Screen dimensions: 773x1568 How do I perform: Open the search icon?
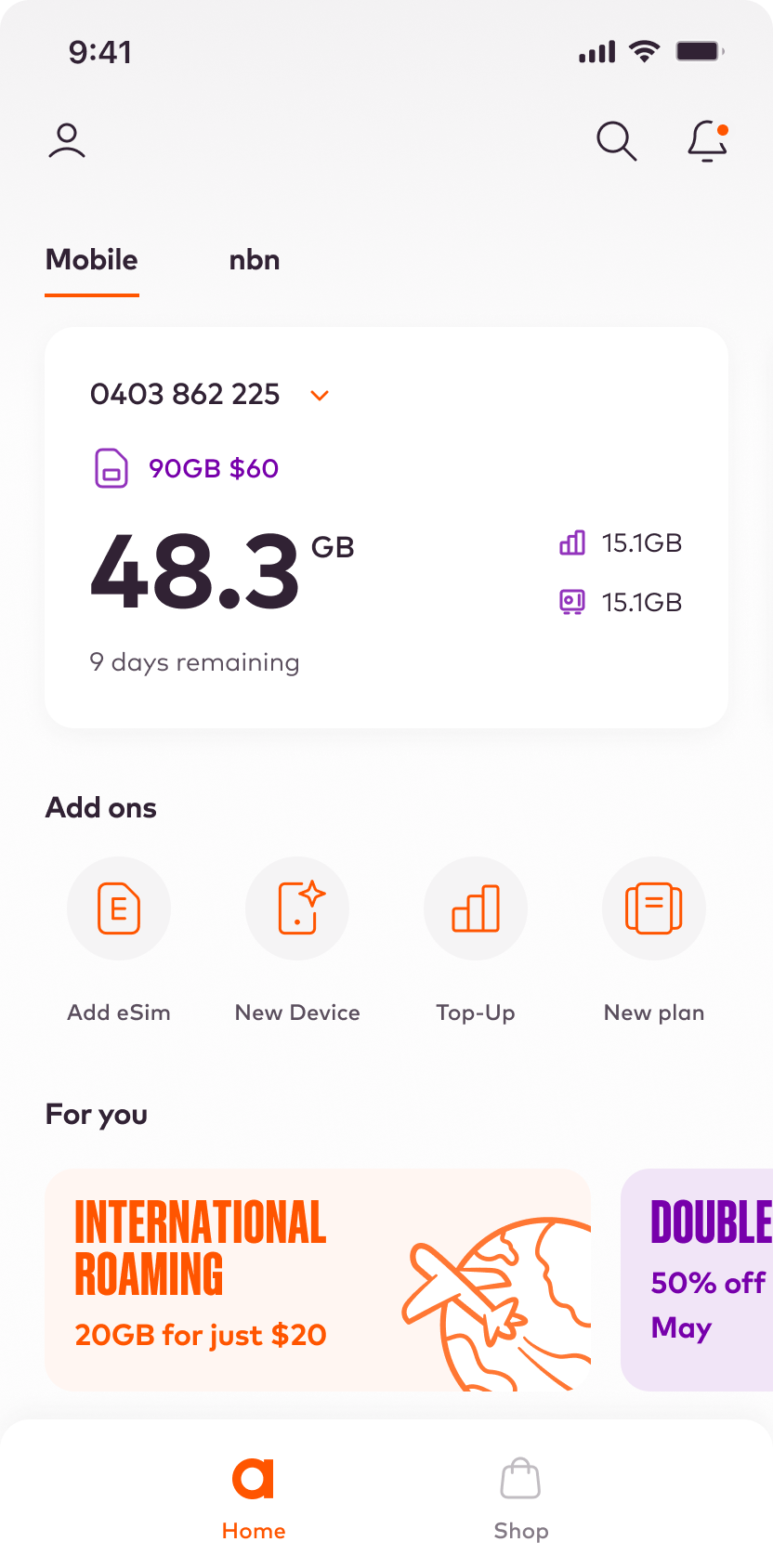[616, 141]
